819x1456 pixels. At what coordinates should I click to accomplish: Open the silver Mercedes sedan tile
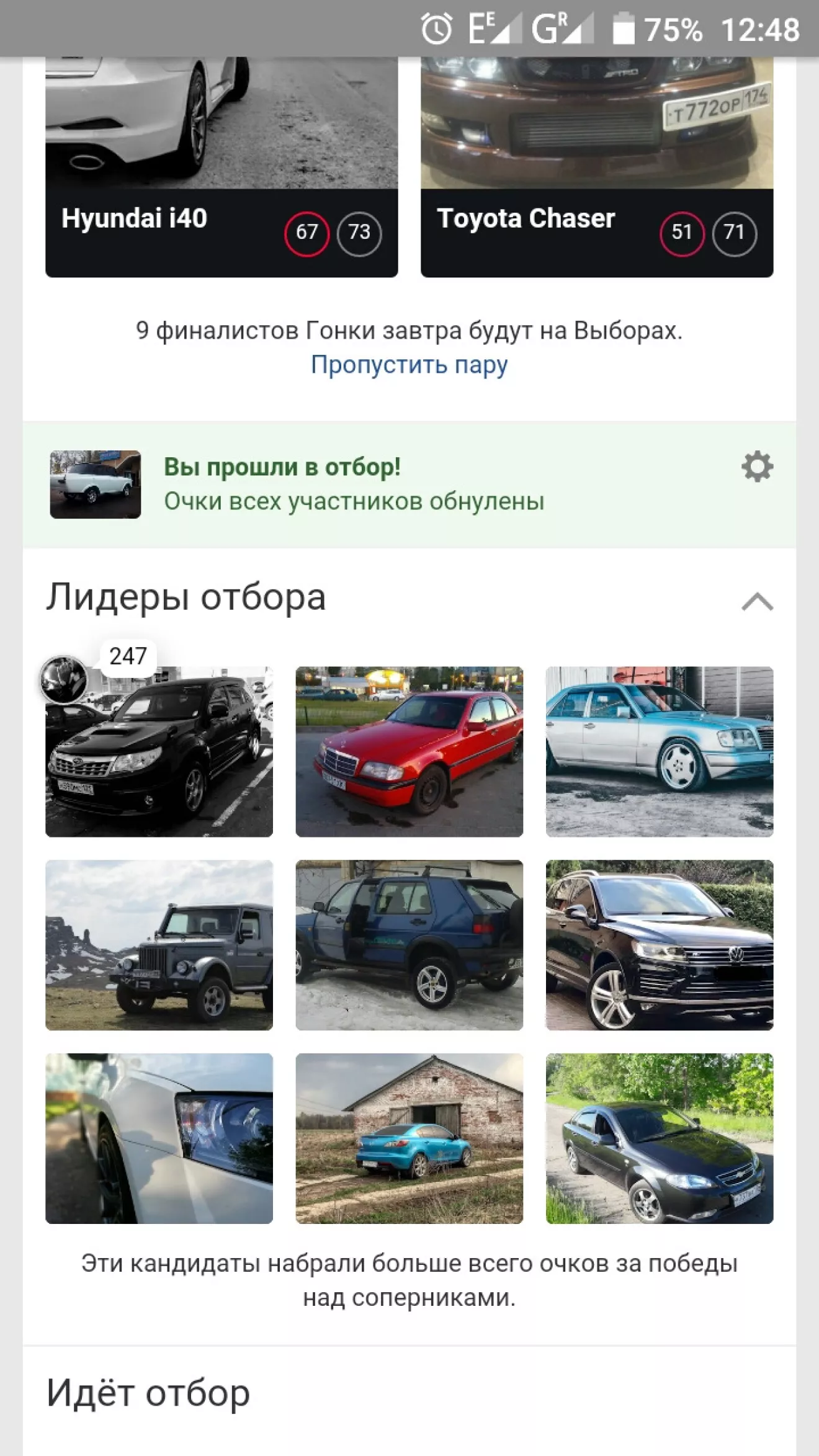tap(659, 752)
